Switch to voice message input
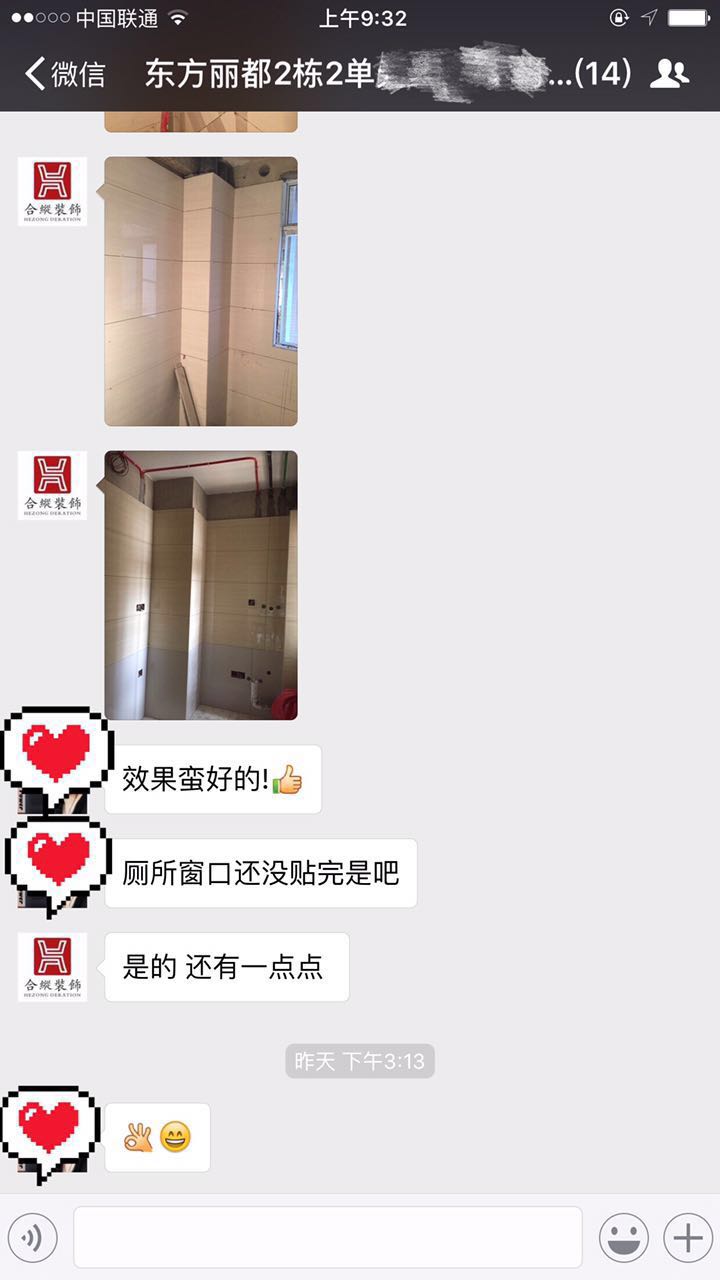Viewport: 720px width, 1280px height. [x=33, y=1238]
